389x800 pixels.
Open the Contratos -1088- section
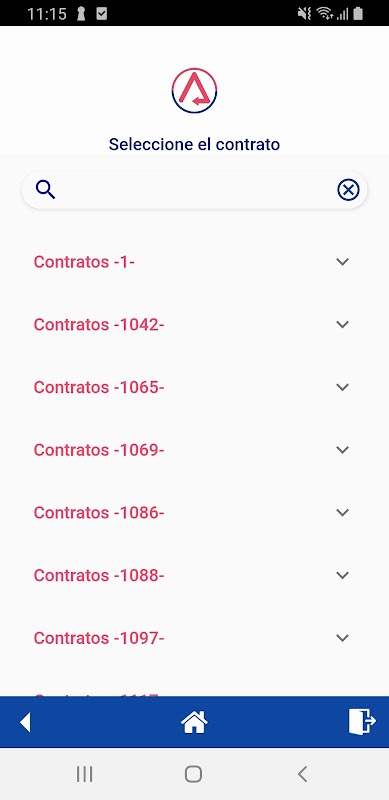pyautogui.click(x=194, y=575)
